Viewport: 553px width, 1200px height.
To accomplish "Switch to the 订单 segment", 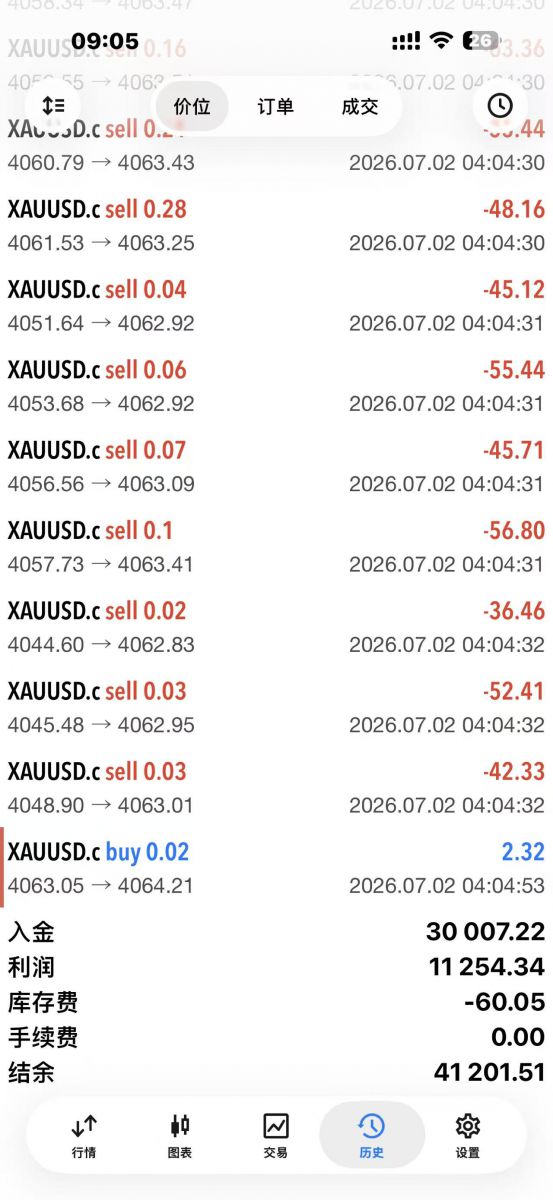I will pyautogui.click(x=275, y=106).
